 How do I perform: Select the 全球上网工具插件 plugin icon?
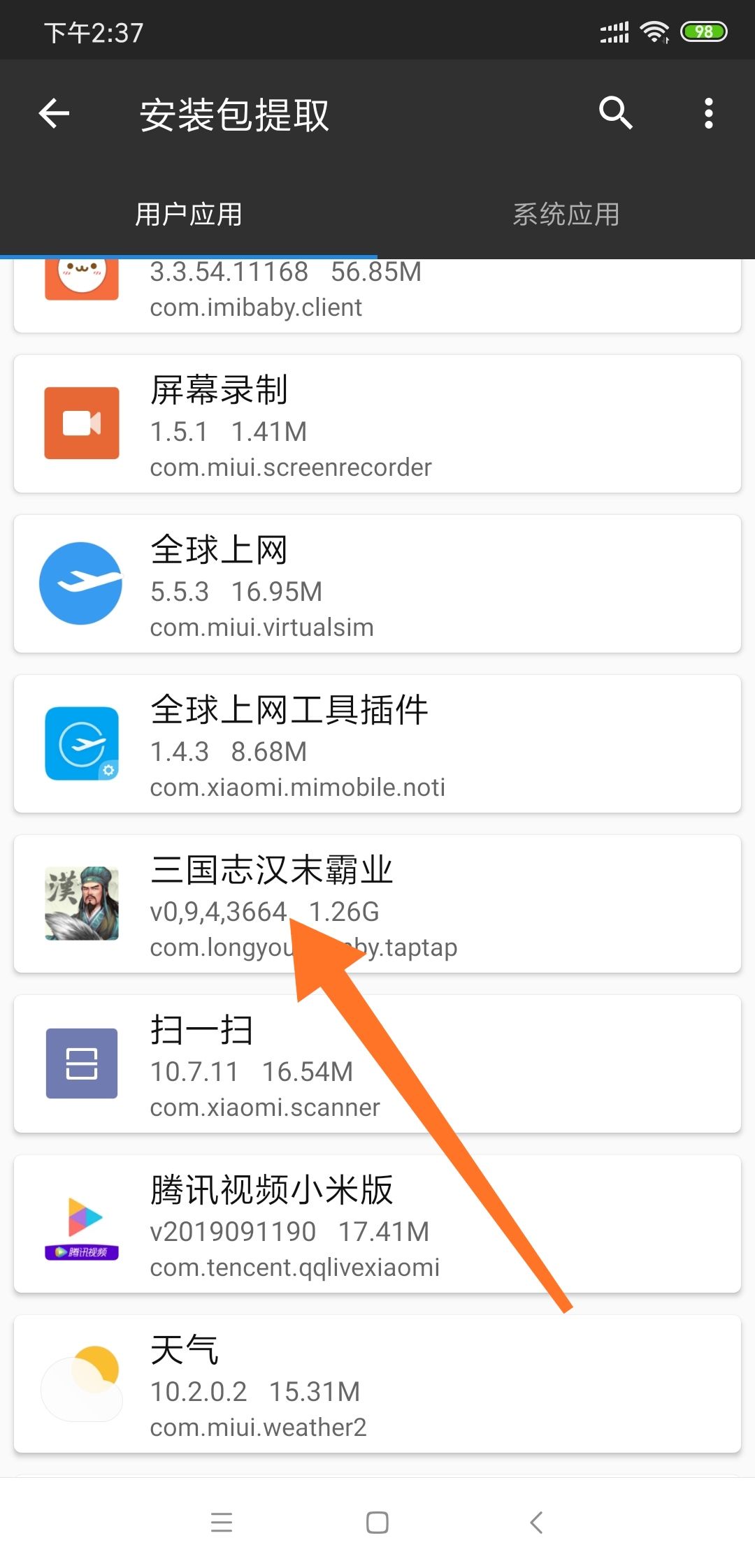[81, 743]
